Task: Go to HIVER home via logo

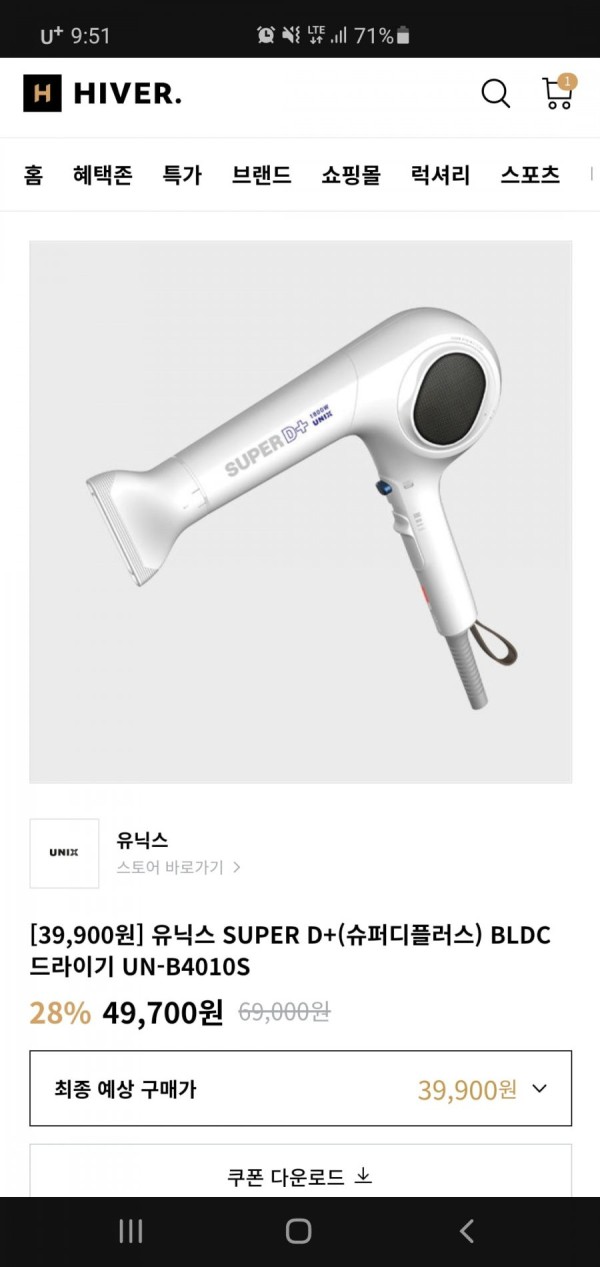Action: coord(102,94)
